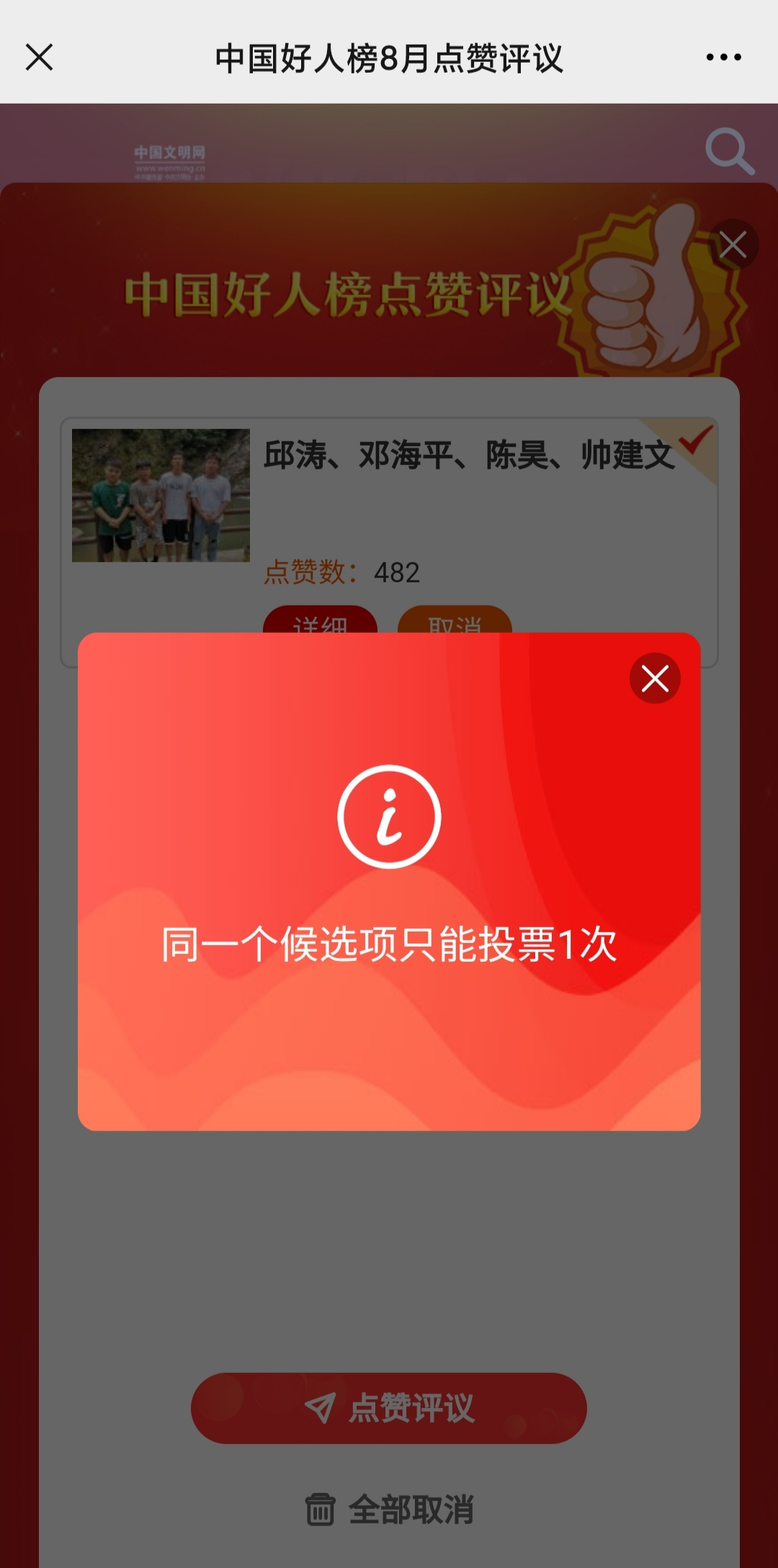
Task: Clear all selections with 全部取消
Action: pyautogui.click(x=389, y=1510)
